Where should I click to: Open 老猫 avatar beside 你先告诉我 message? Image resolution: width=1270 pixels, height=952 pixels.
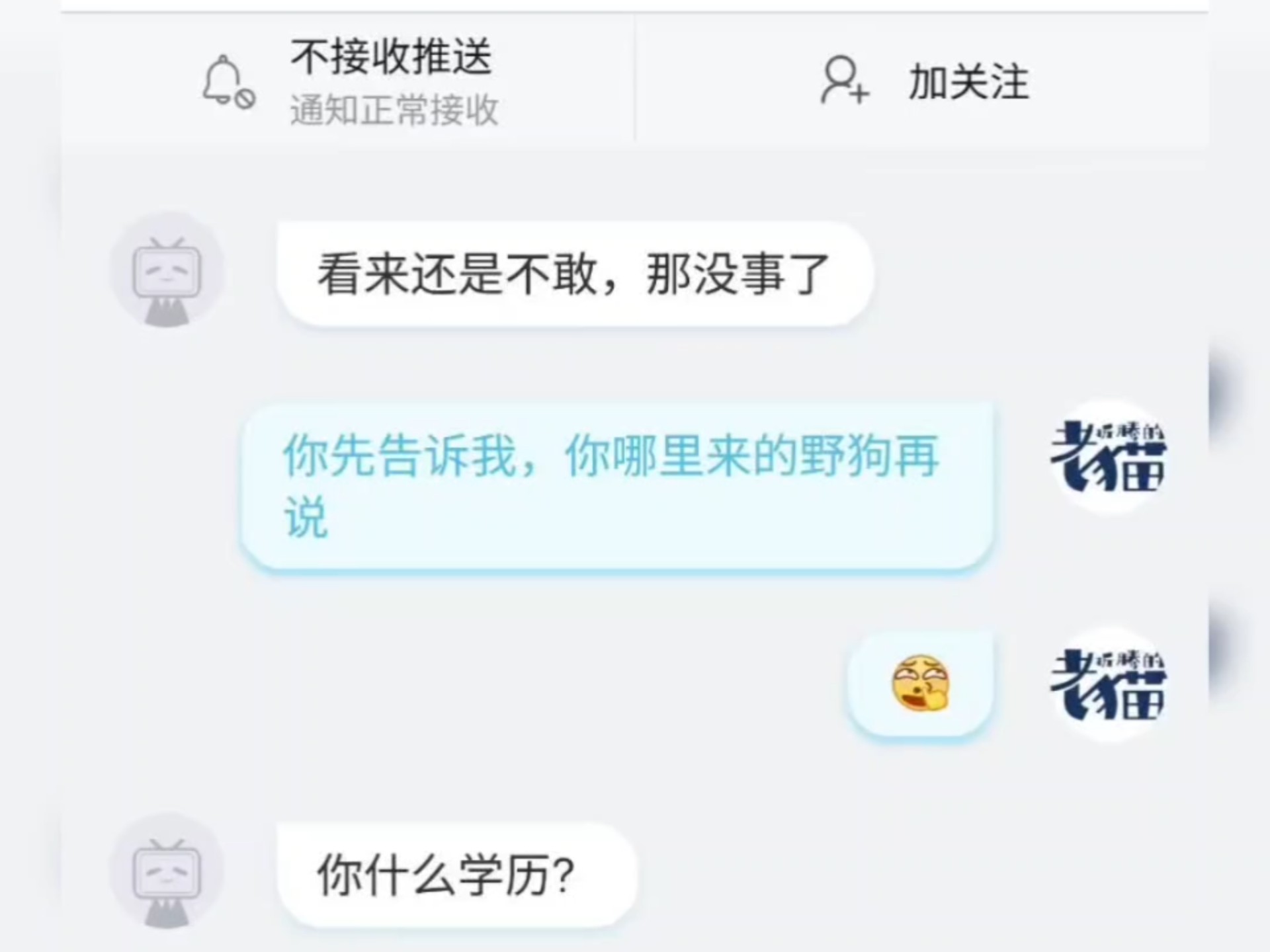[1109, 457]
